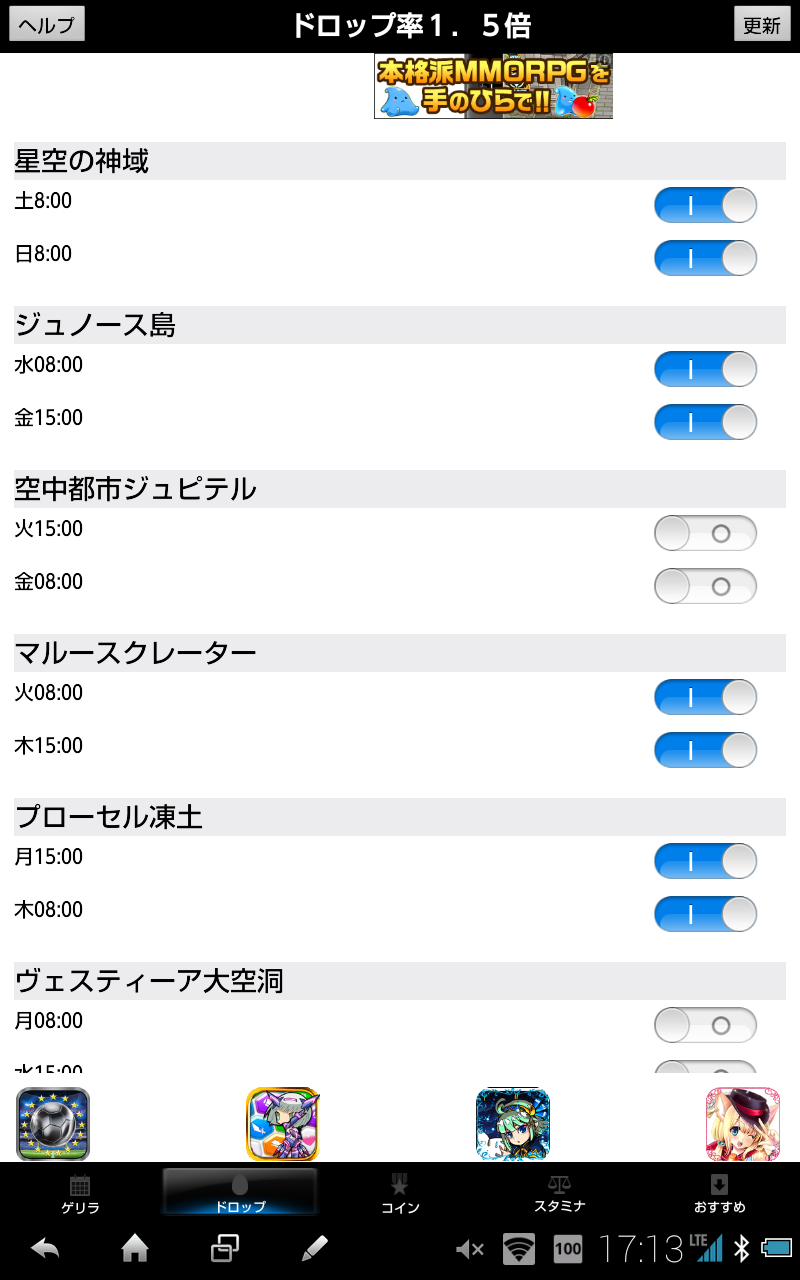
Task: Tap the ヘルプ button
Action: [x=48, y=22]
